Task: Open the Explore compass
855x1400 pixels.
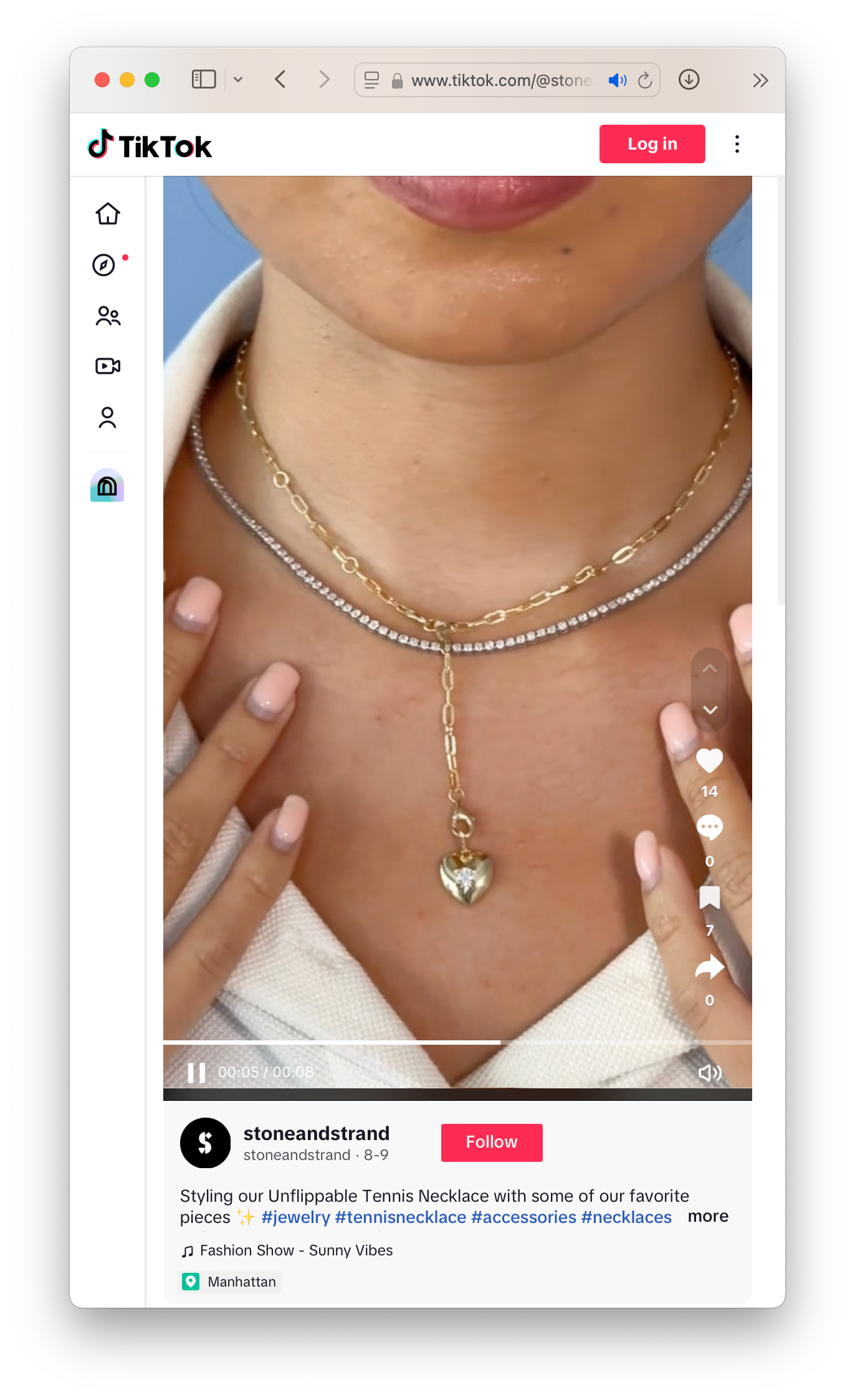Action: 104,265
